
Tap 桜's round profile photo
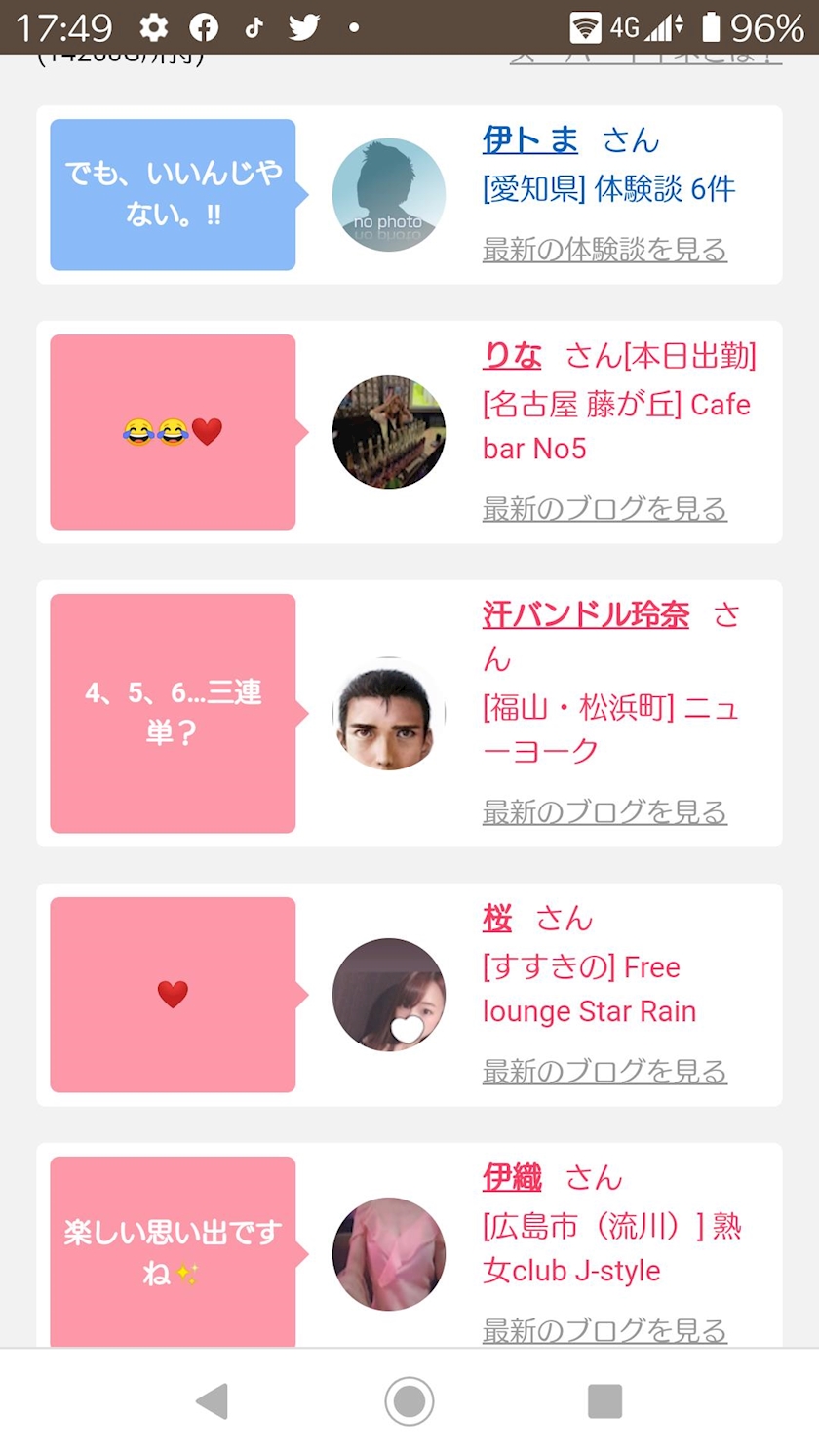tap(389, 995)
